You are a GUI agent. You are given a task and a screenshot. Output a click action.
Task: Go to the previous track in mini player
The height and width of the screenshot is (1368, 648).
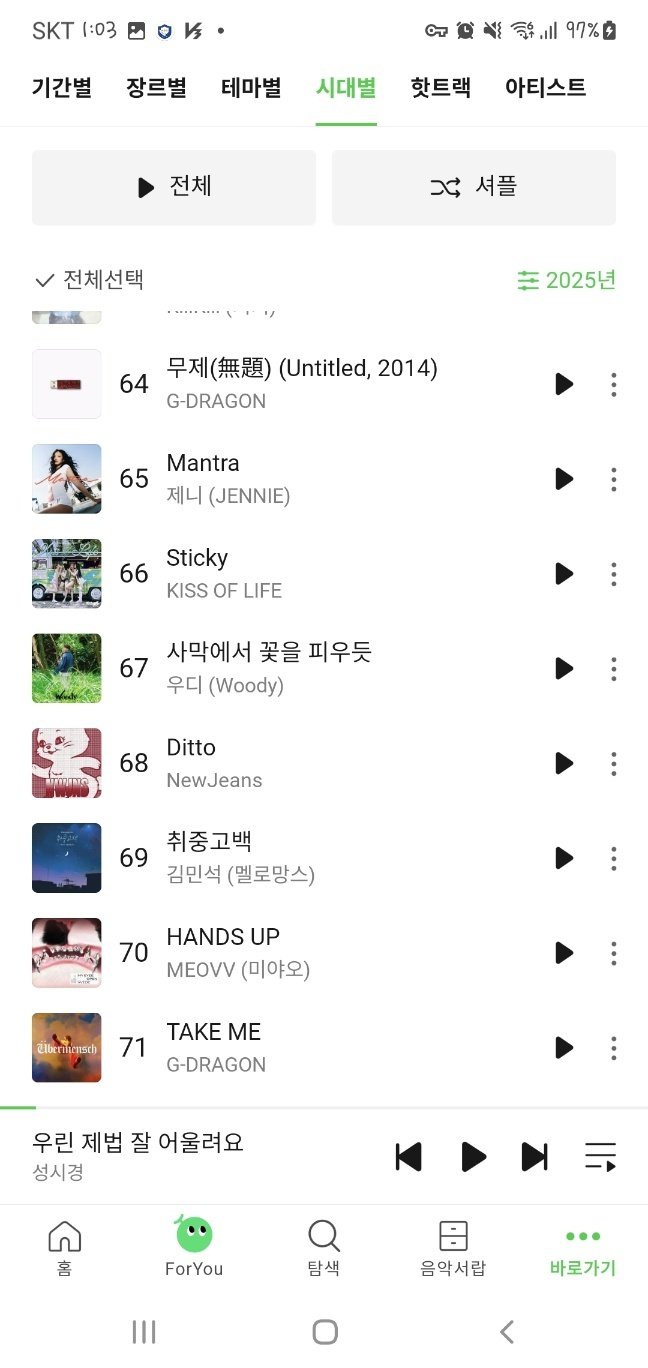click(408, 1157)
